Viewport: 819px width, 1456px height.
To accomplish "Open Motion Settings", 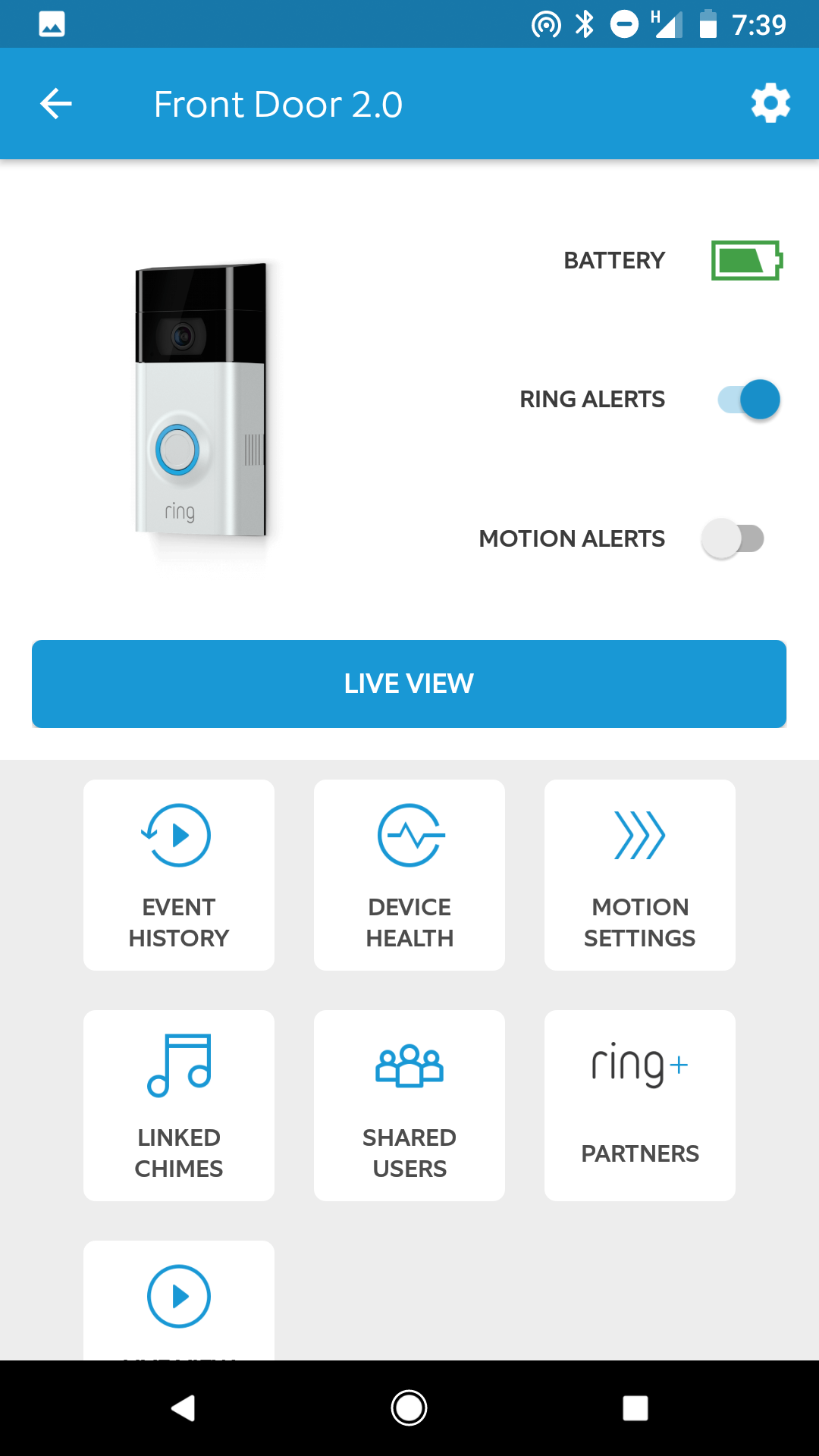I will click(640, 875).
